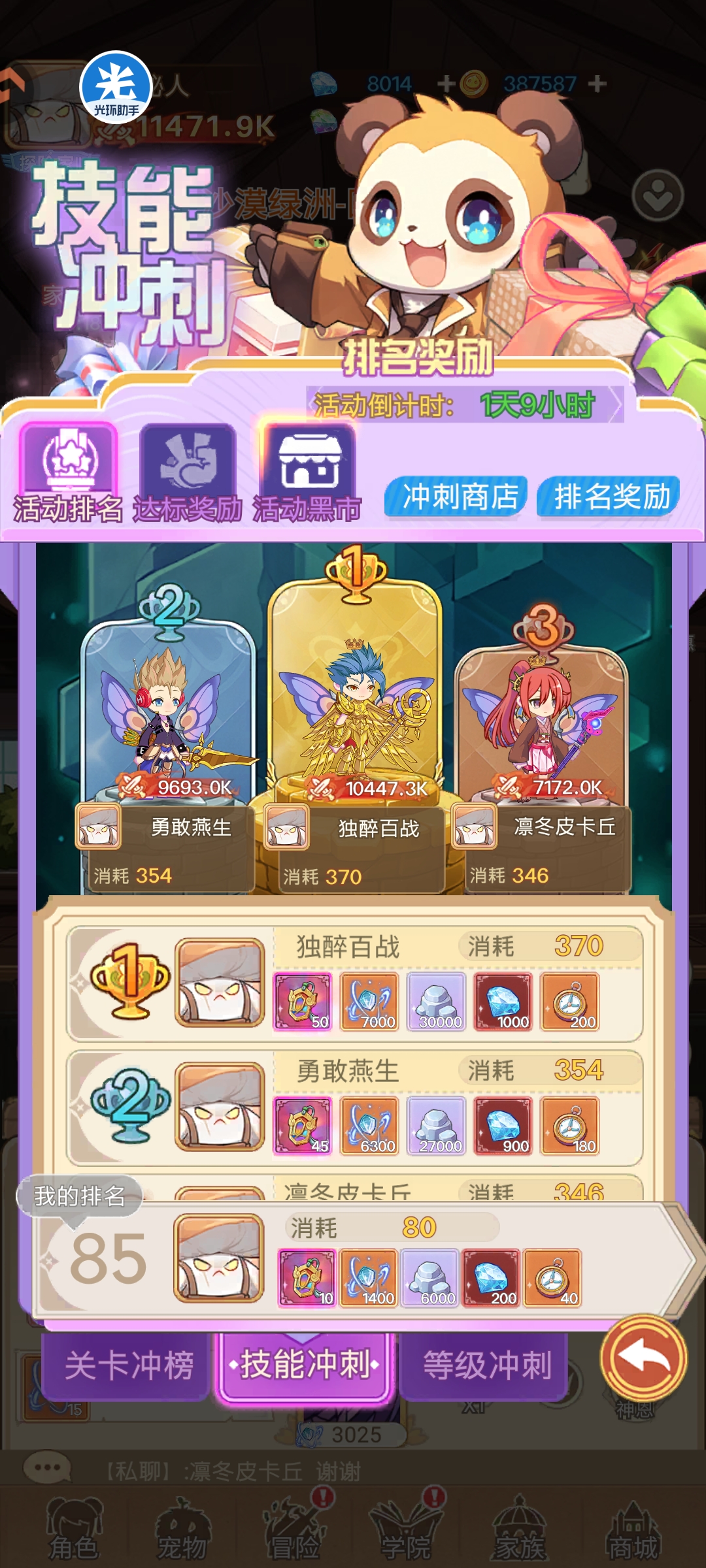The width and height of the screenshot is (706, 1568).
Task: Open 独醉百战's avatar in ranking list
Action: 220,983
